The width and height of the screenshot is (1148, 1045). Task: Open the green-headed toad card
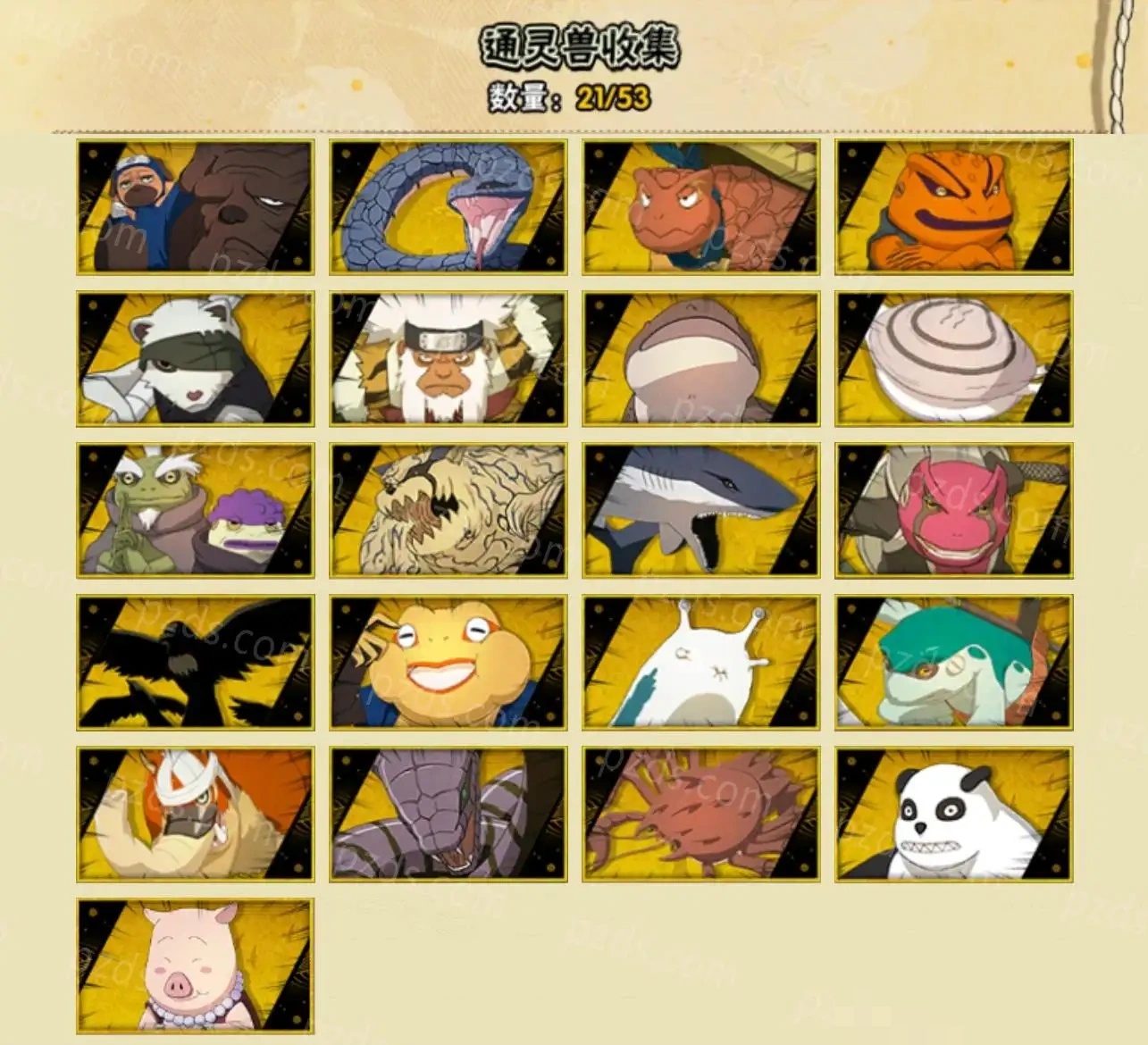pos(953,663)
